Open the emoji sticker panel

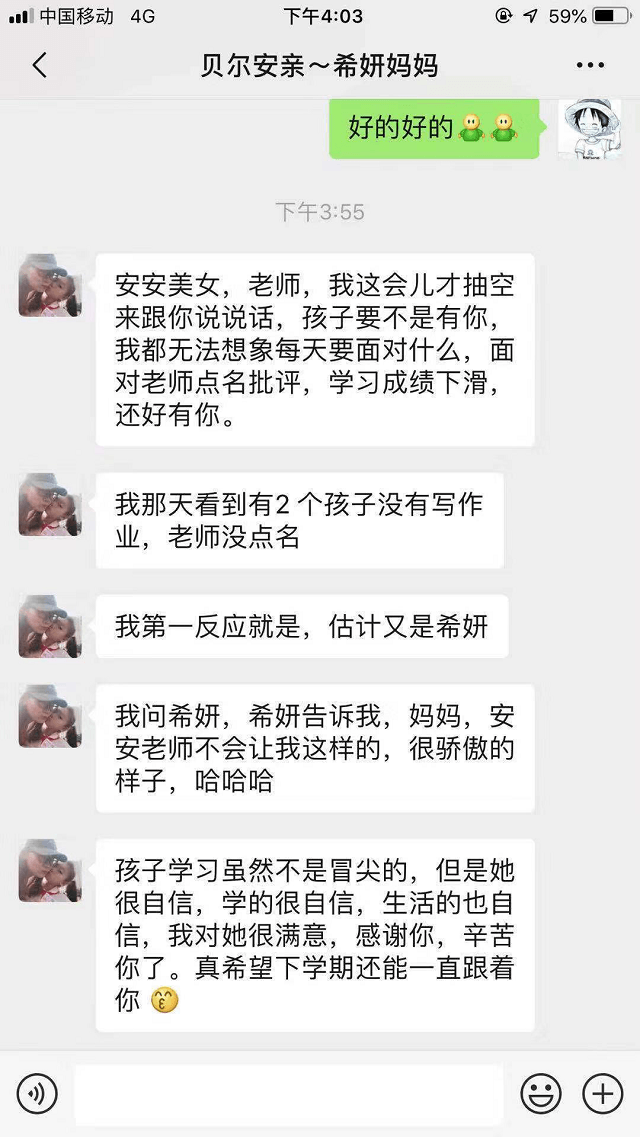tap(541, 1094)
